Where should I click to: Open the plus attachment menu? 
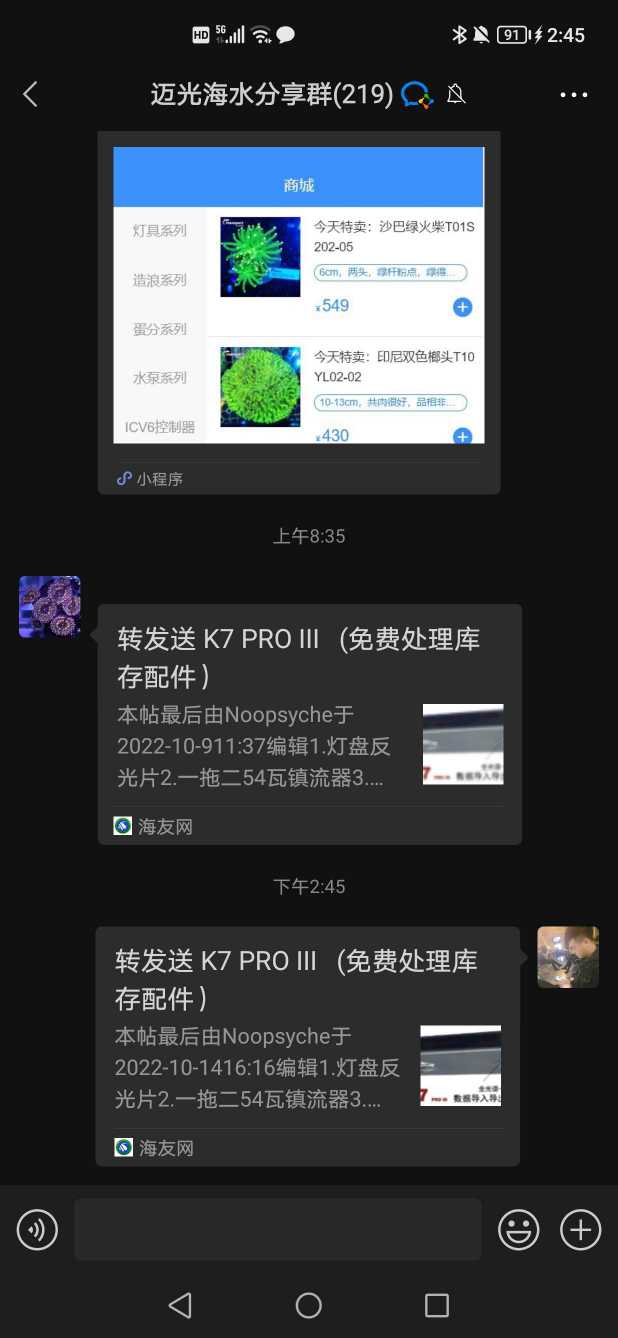[580, 1229]
